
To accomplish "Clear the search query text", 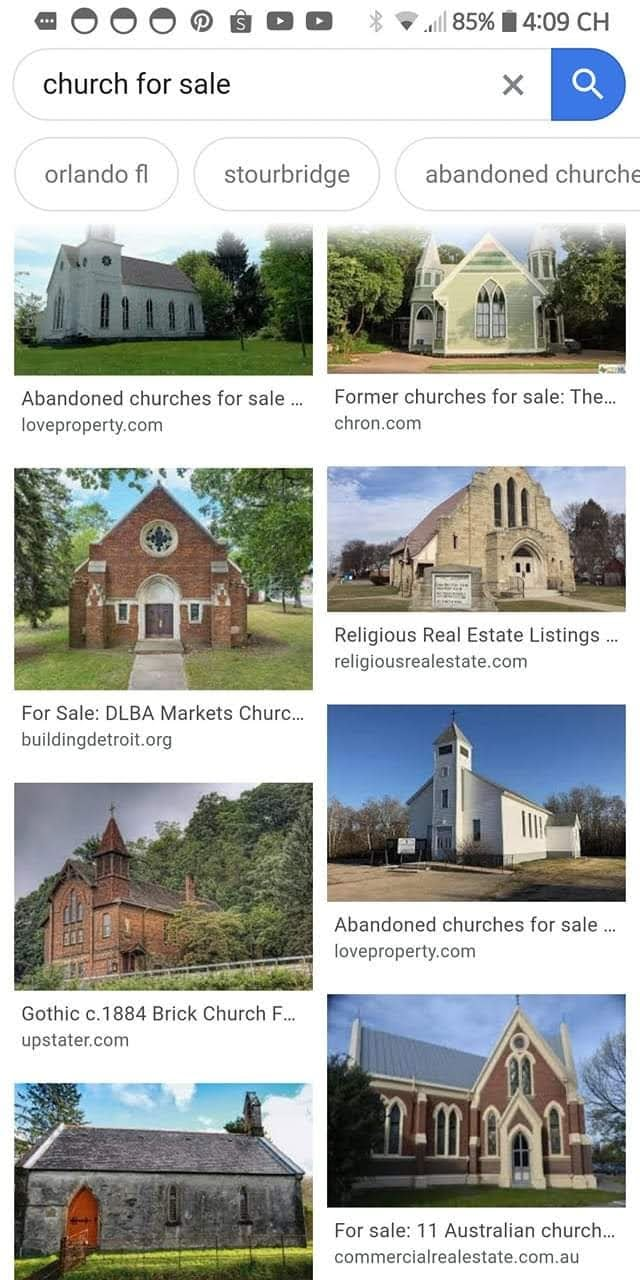I will pyautogui.click(x=513, y=85).
